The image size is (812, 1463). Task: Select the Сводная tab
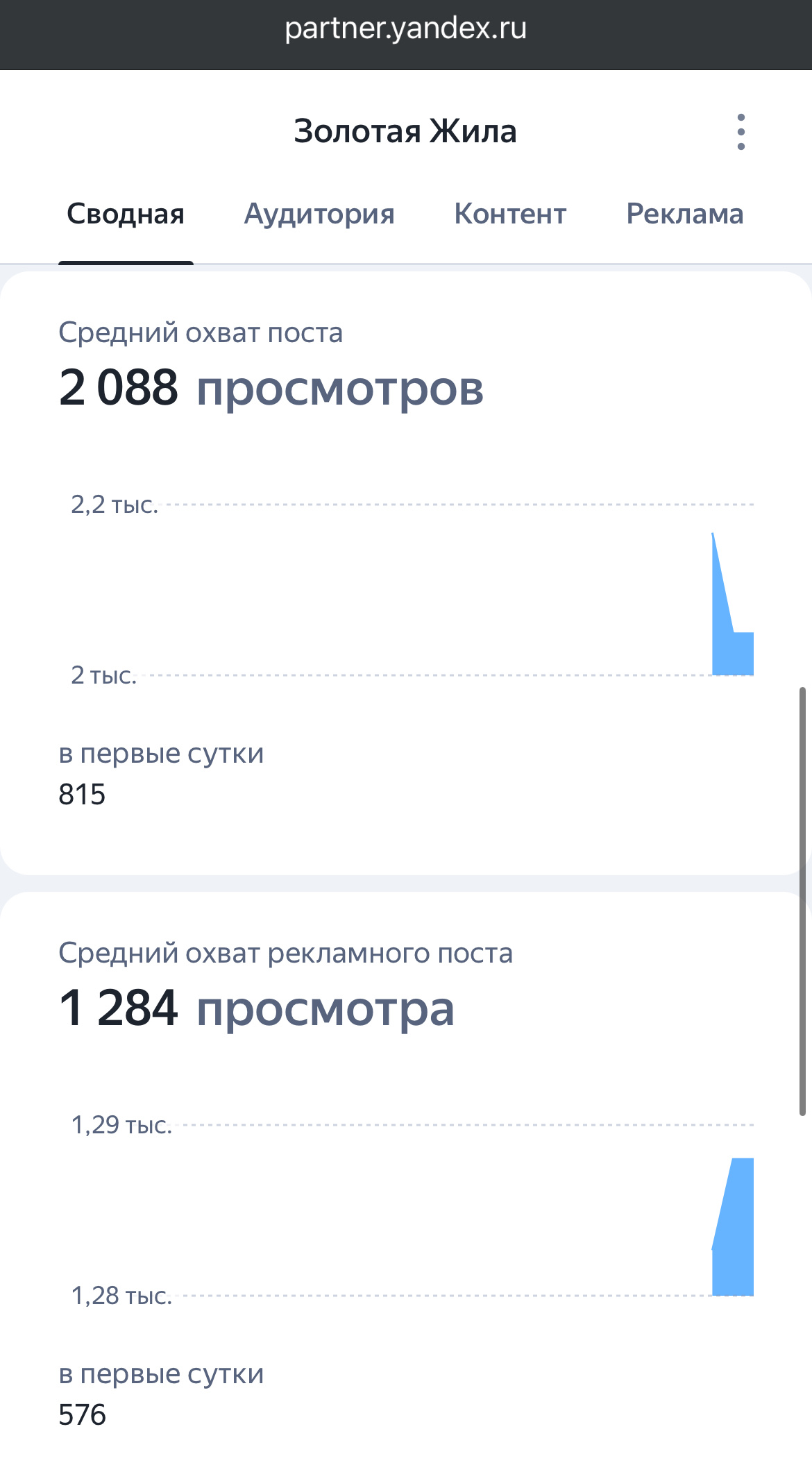126,214
